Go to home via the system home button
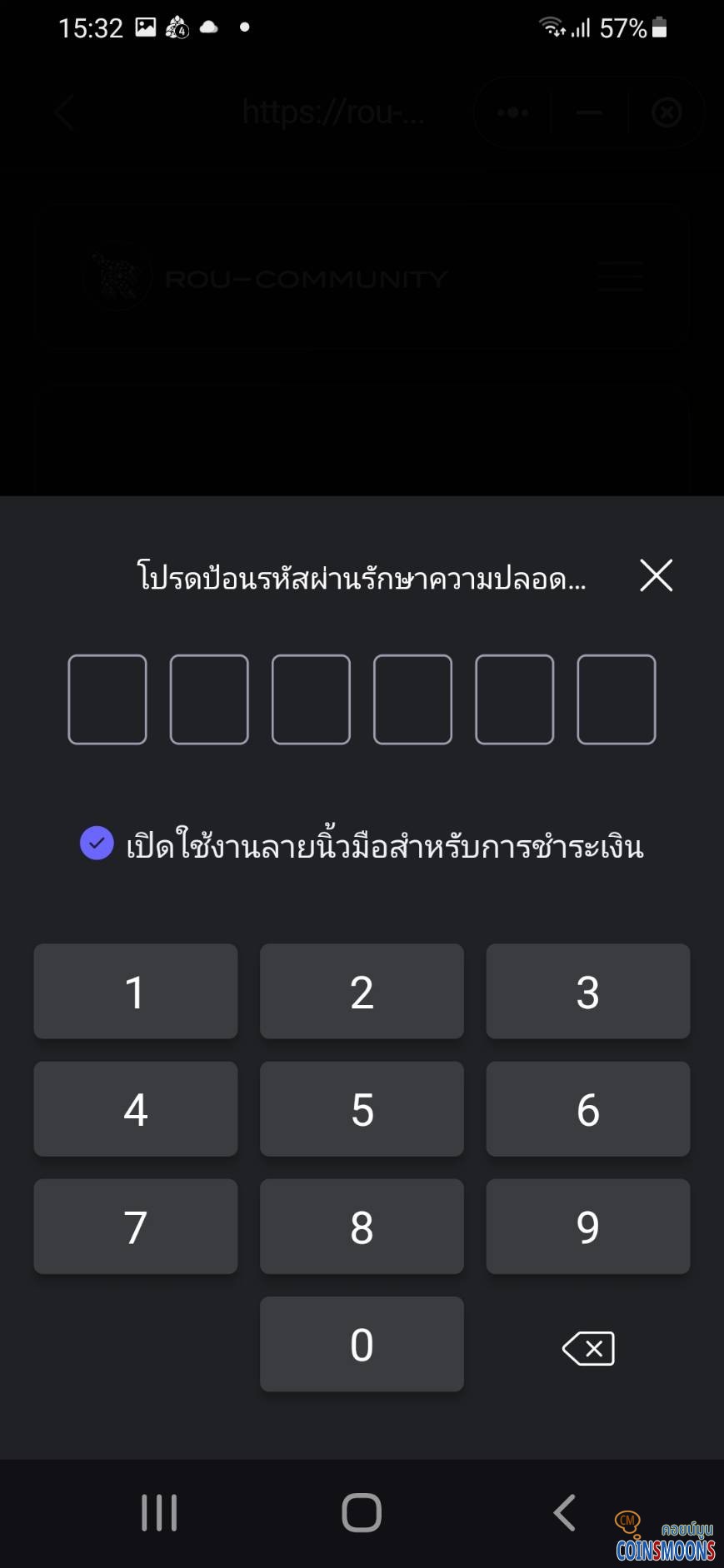The image size is (724, 1568). (x=362, y=1512)
